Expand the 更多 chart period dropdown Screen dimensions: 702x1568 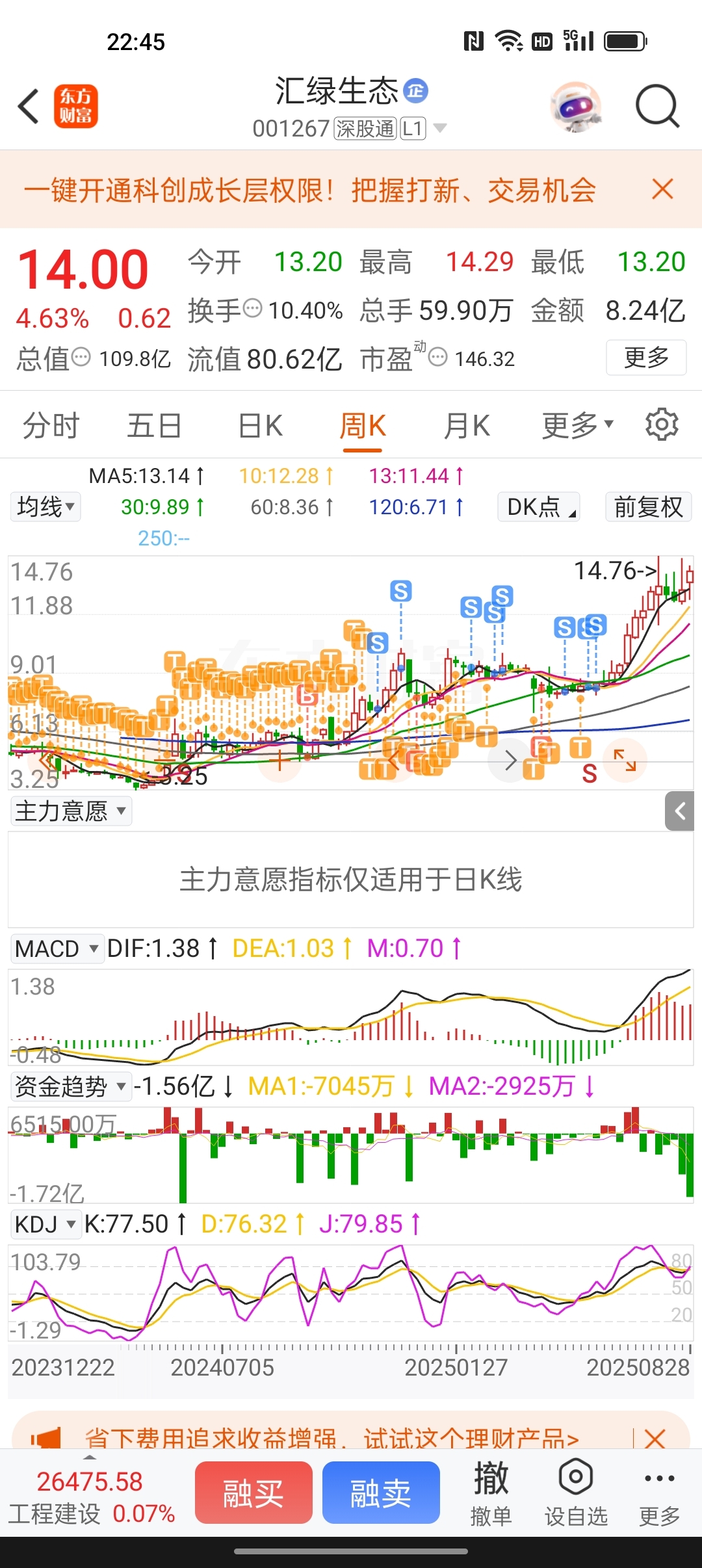578,425
